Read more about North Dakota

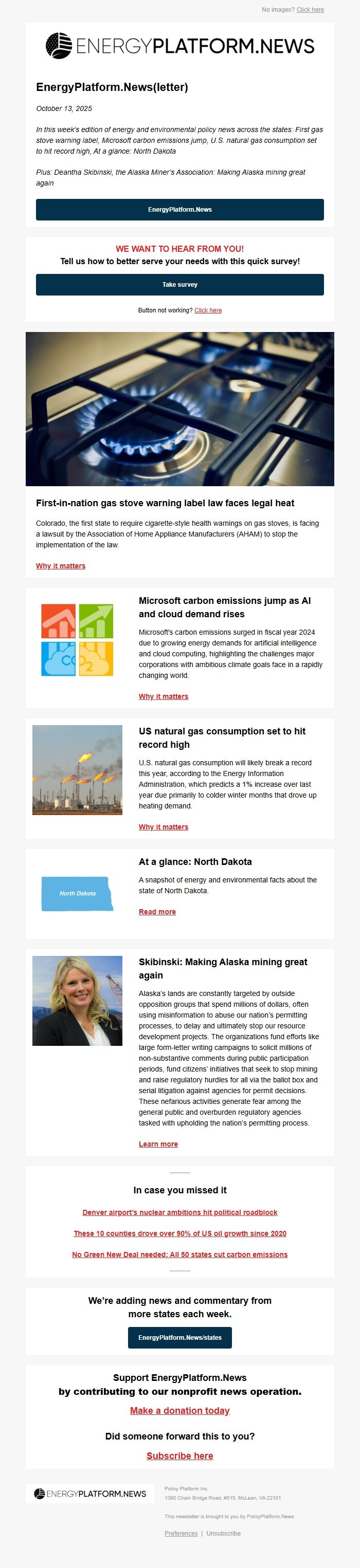coord(157,912)
